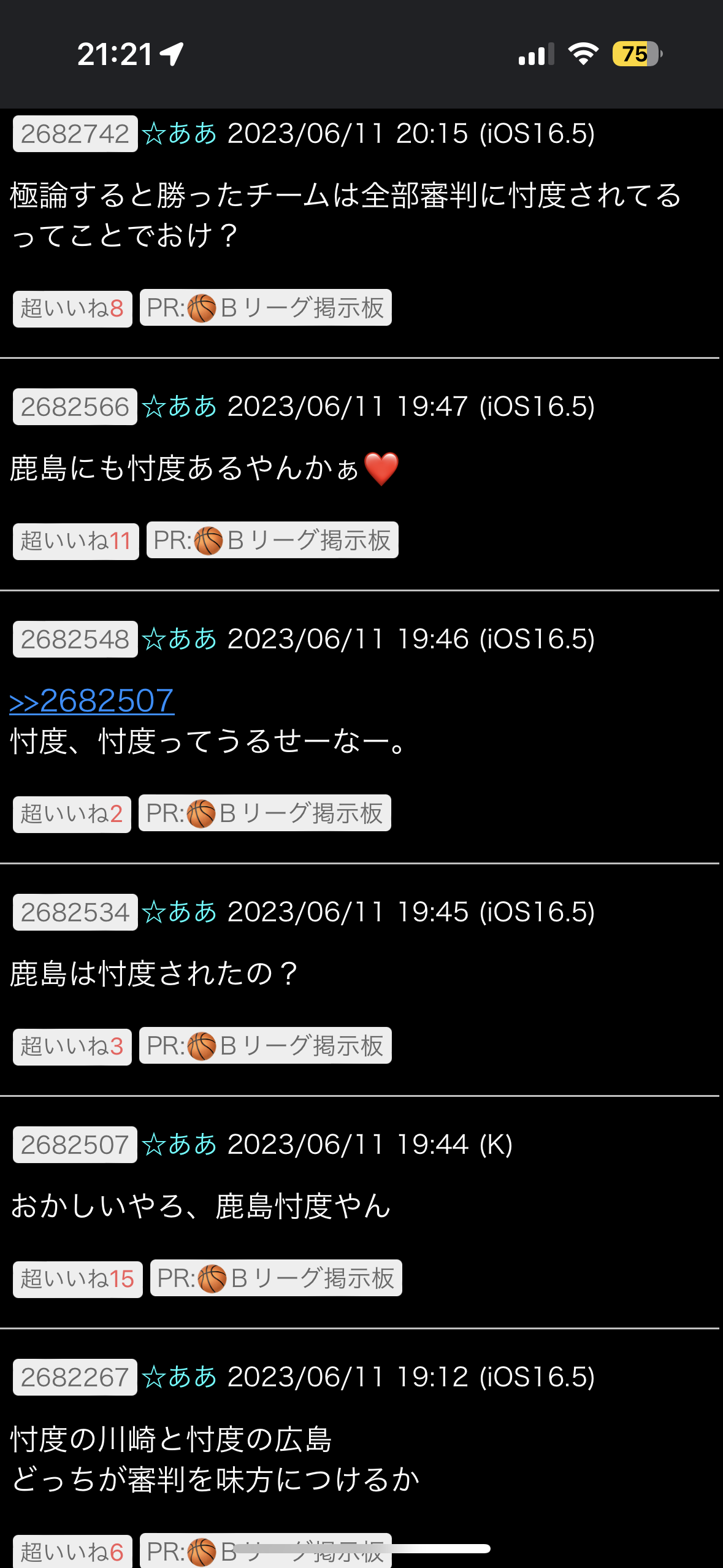Screen dimensions: 723x1568
Task: Tap post number 2682507 badge
Action: [75, 1145]
